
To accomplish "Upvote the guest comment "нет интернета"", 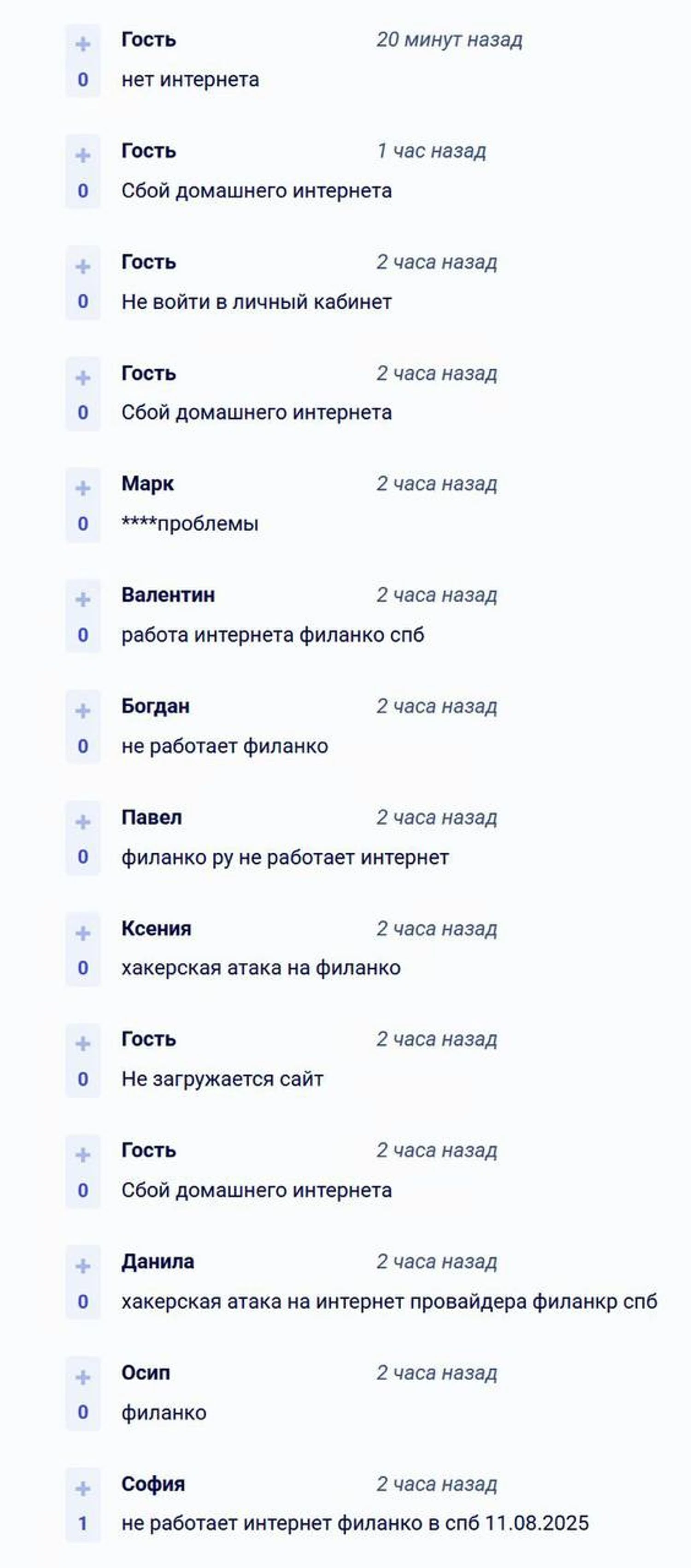I will point(83,44).
